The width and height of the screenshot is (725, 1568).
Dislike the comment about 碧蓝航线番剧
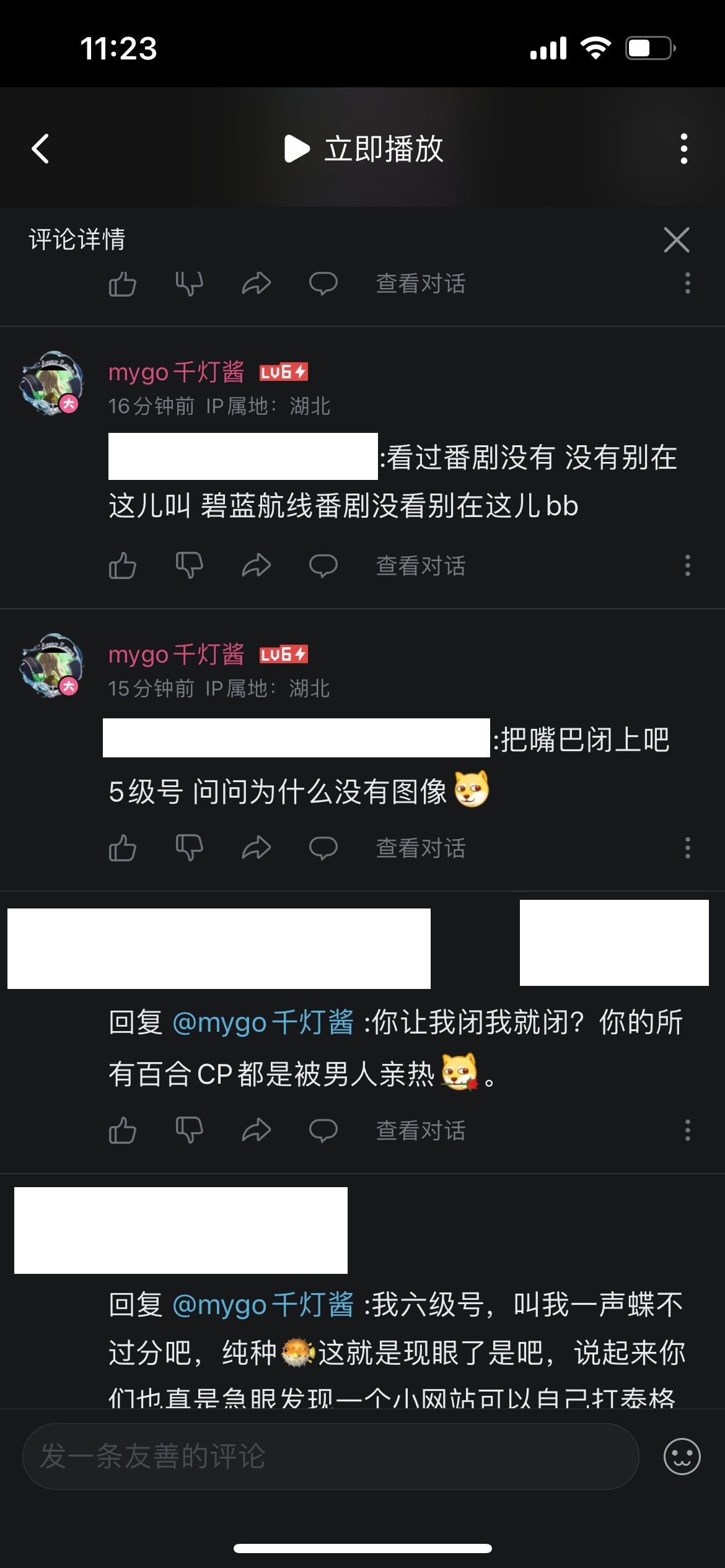click(x=189, y=565)
